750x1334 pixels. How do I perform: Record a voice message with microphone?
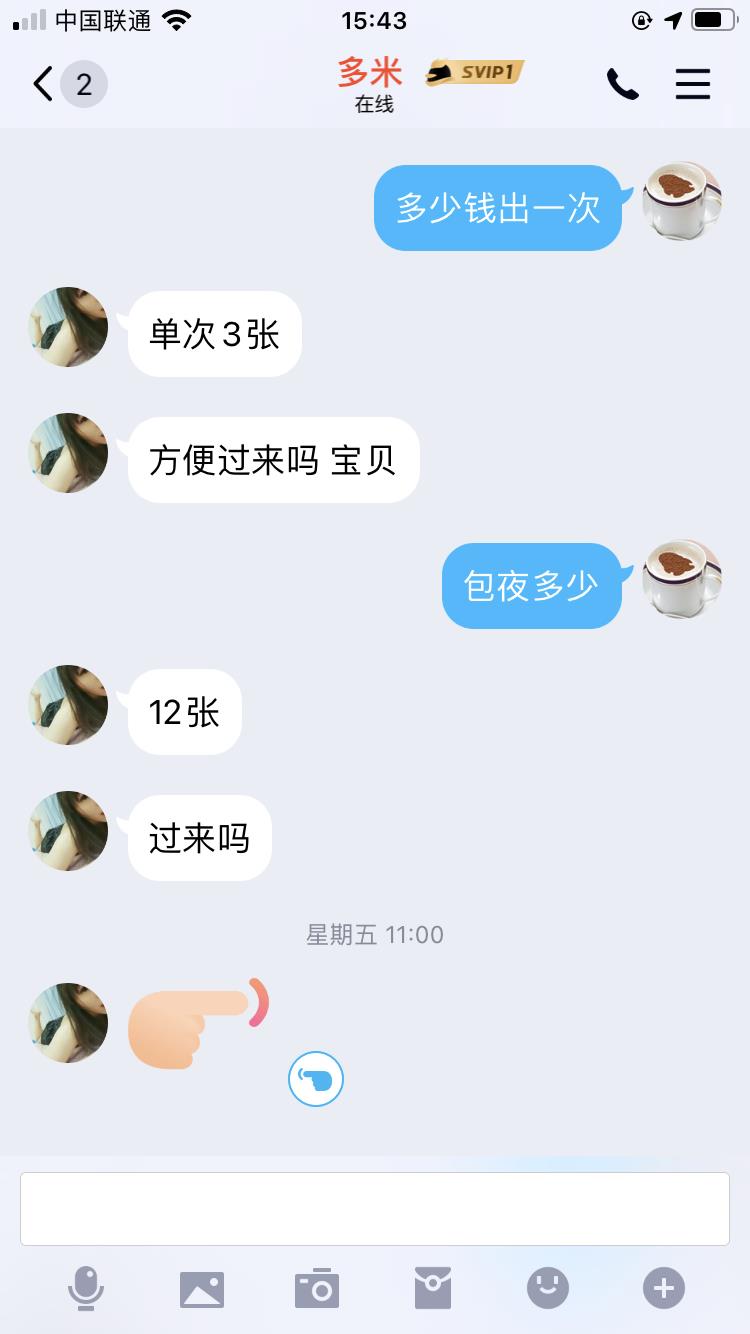click(86, 1288)
